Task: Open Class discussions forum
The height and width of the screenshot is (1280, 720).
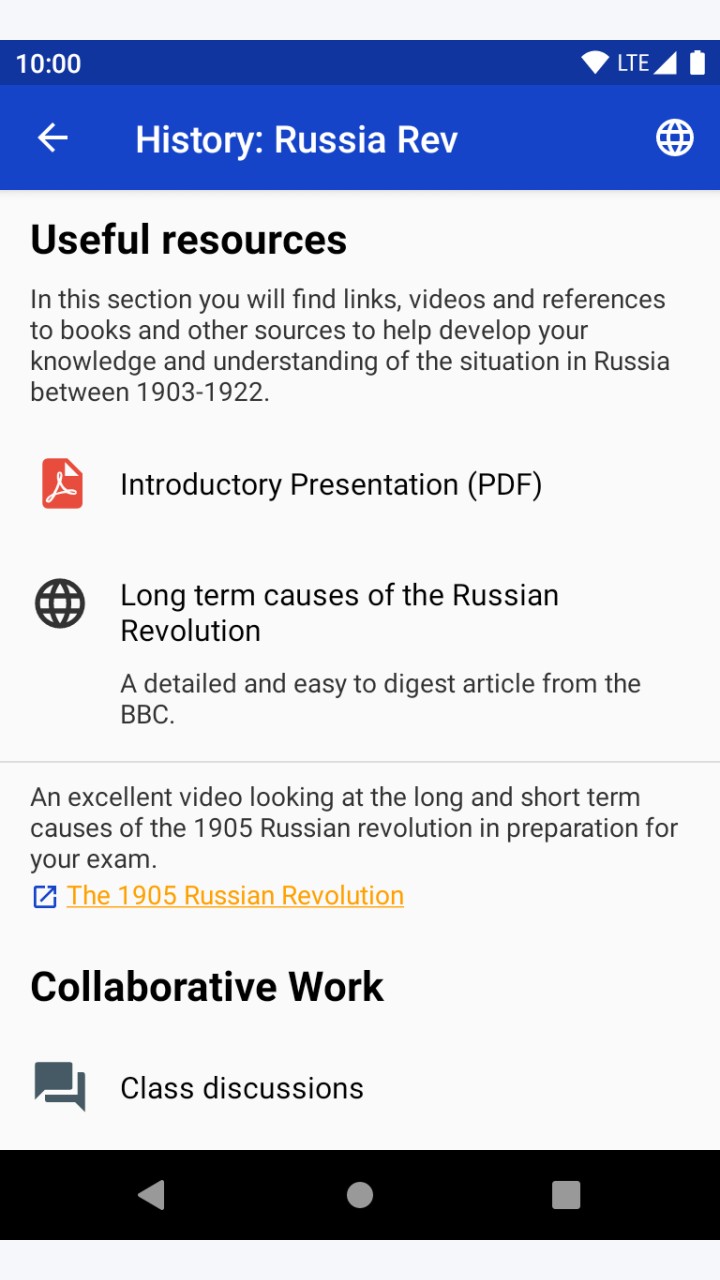Action: 360,1088
